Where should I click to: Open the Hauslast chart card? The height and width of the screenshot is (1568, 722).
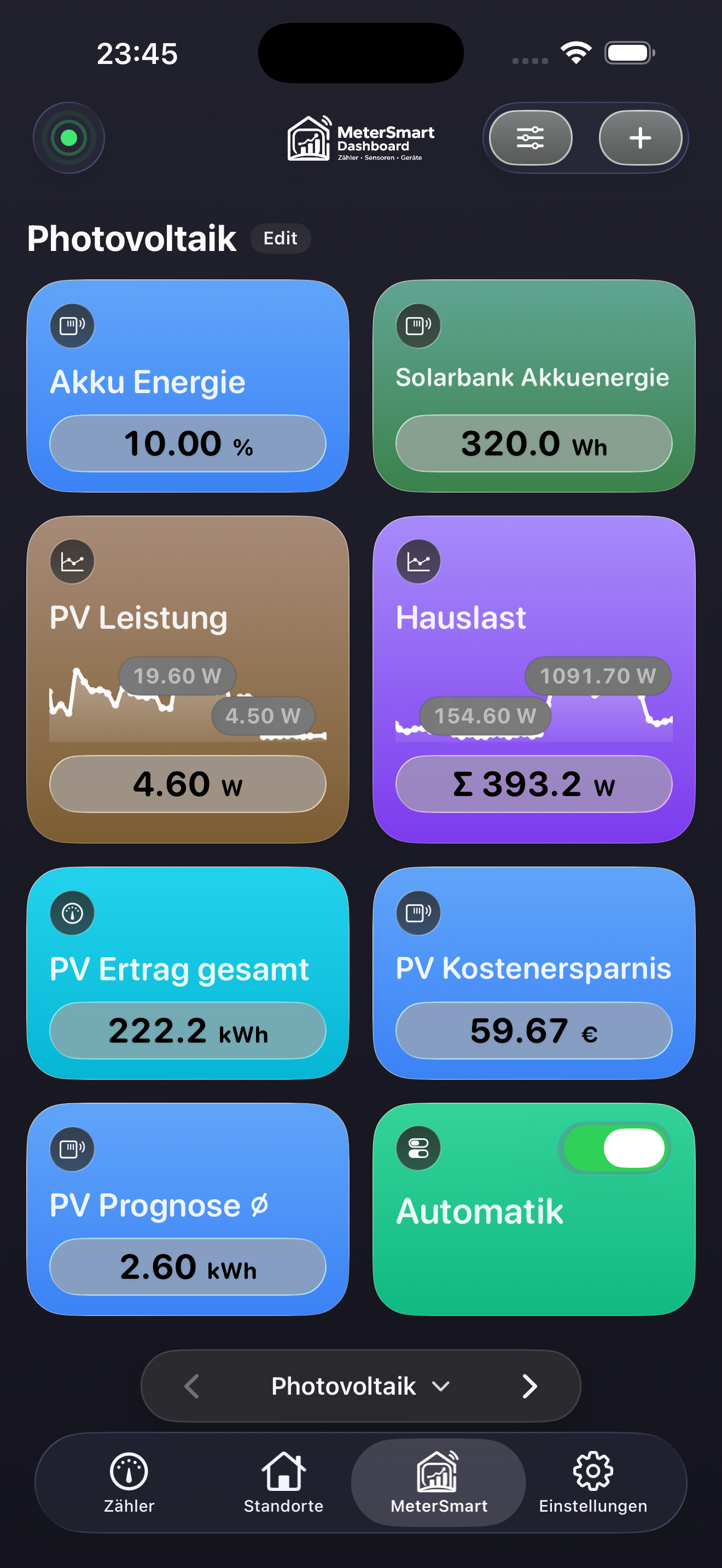pos(533,678)
